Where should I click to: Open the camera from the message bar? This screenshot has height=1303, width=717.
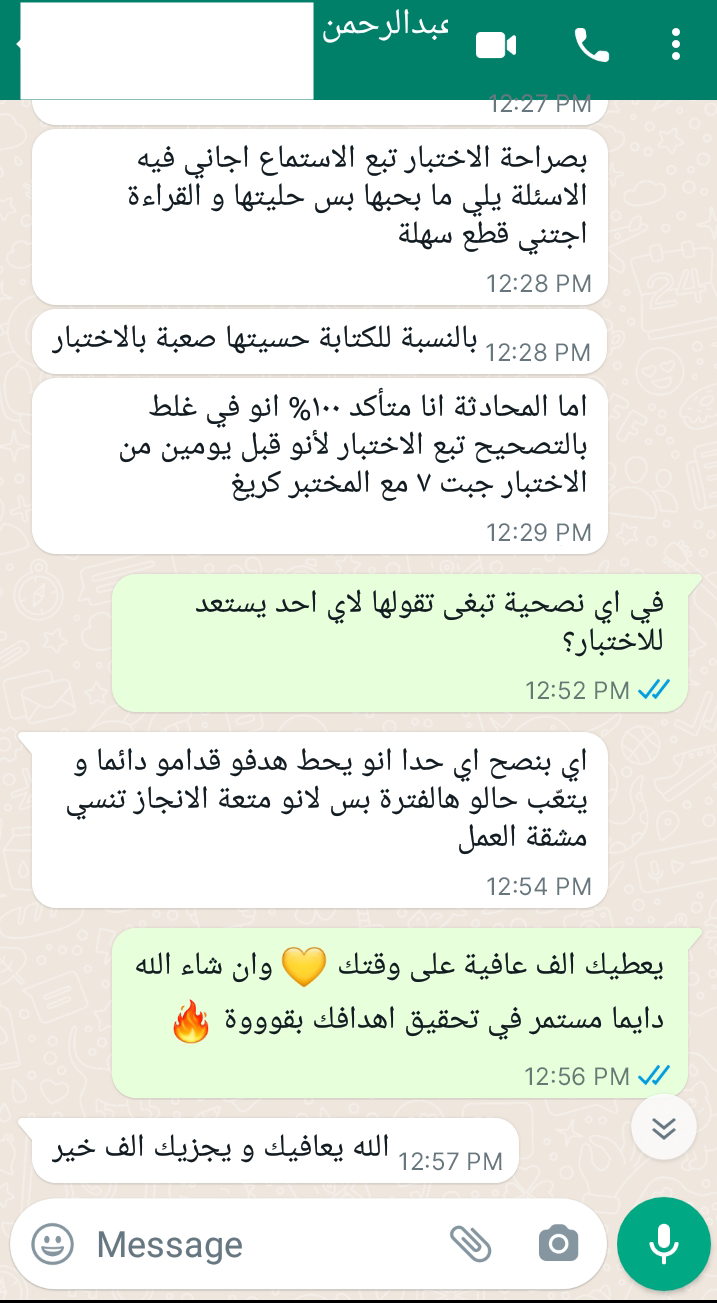pos(558,1244)
